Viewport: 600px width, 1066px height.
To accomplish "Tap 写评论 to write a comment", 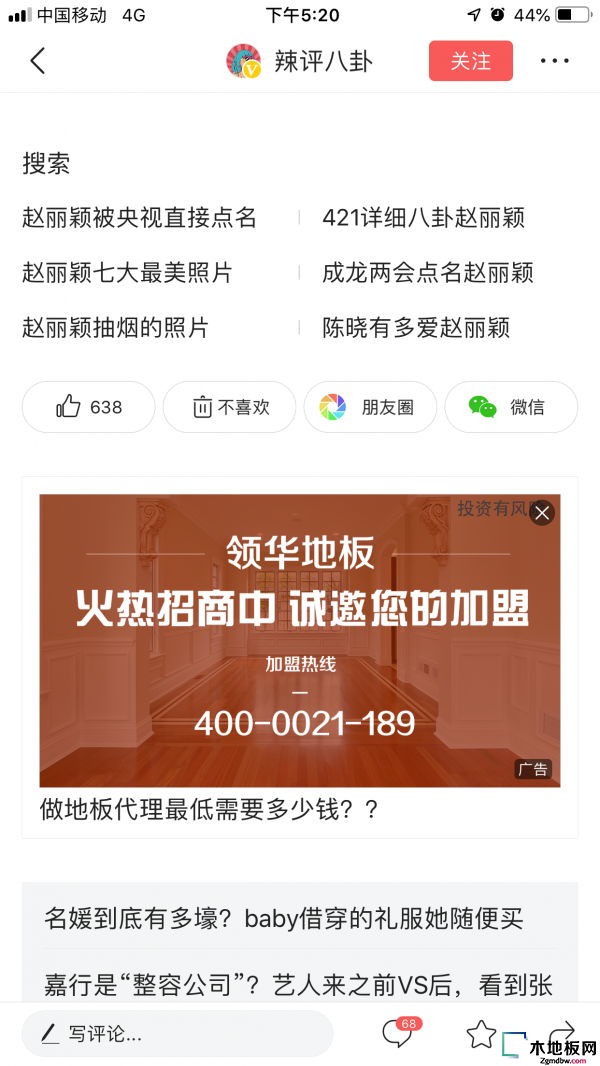I will (x=177, y=1034).
